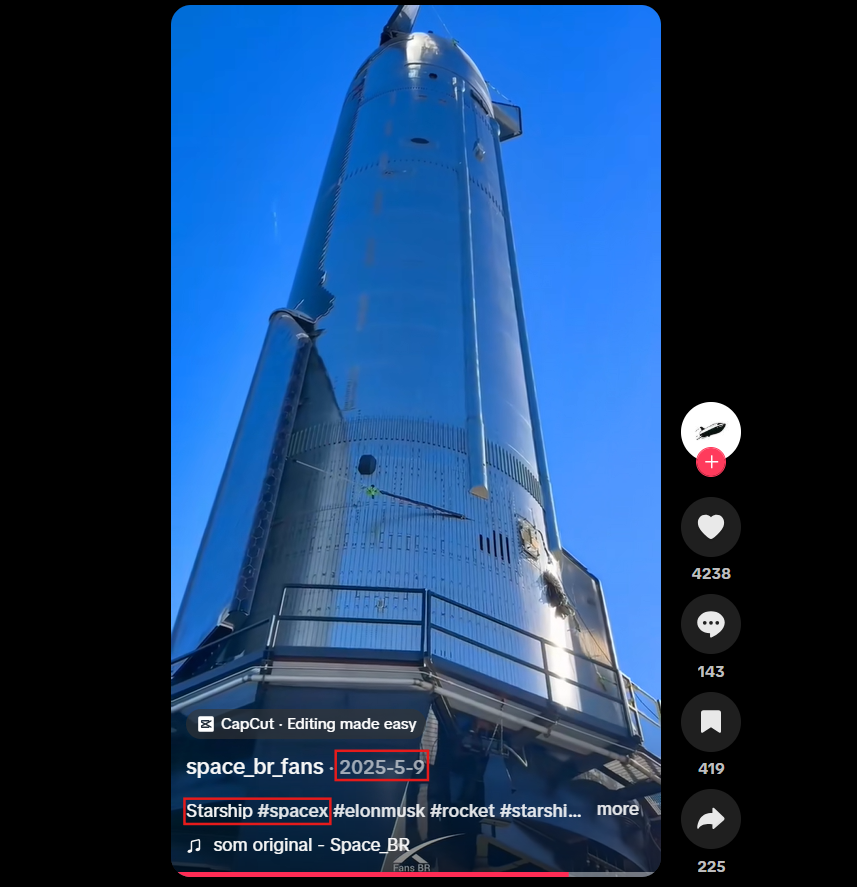Share this Starship video

(711, 820)
